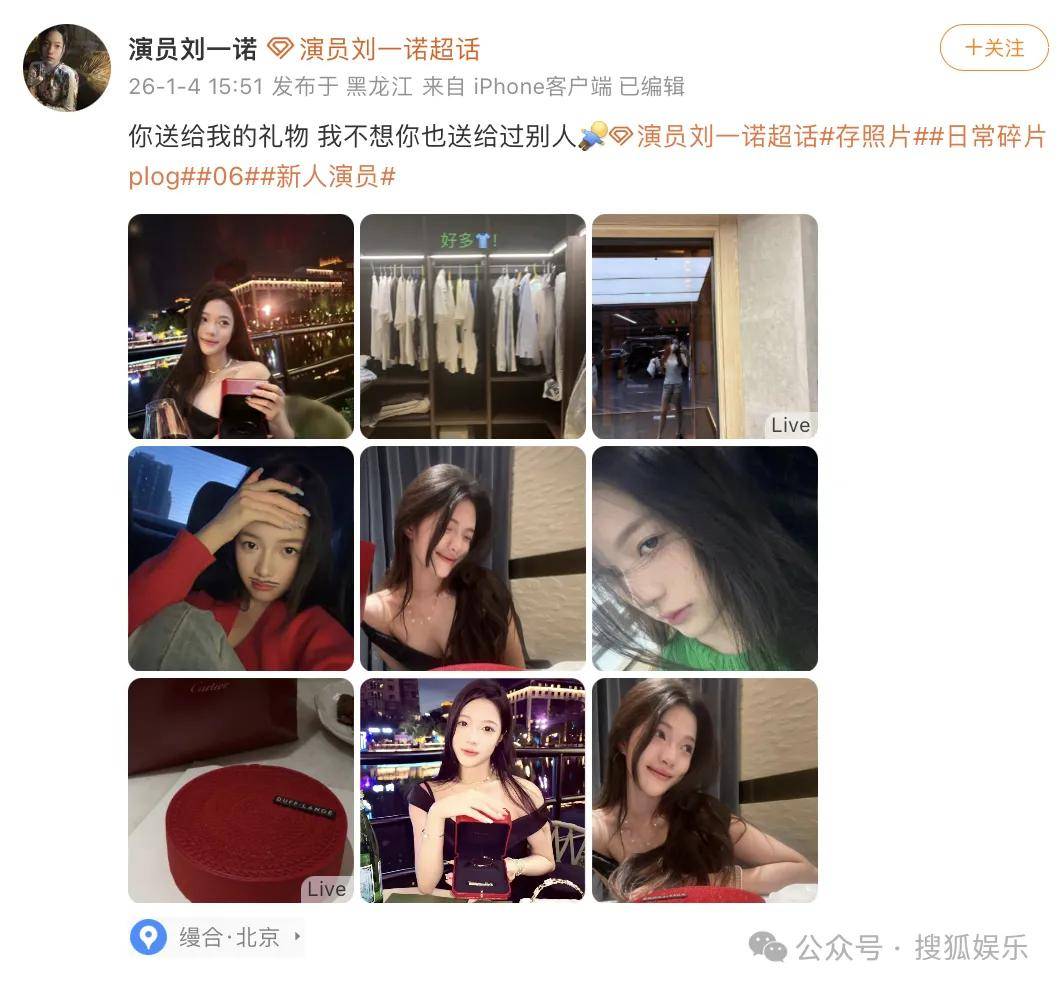Open the poster's profile avatar
The width and height of the screenshot is (1062, 990).
click(x=67, y=68)
